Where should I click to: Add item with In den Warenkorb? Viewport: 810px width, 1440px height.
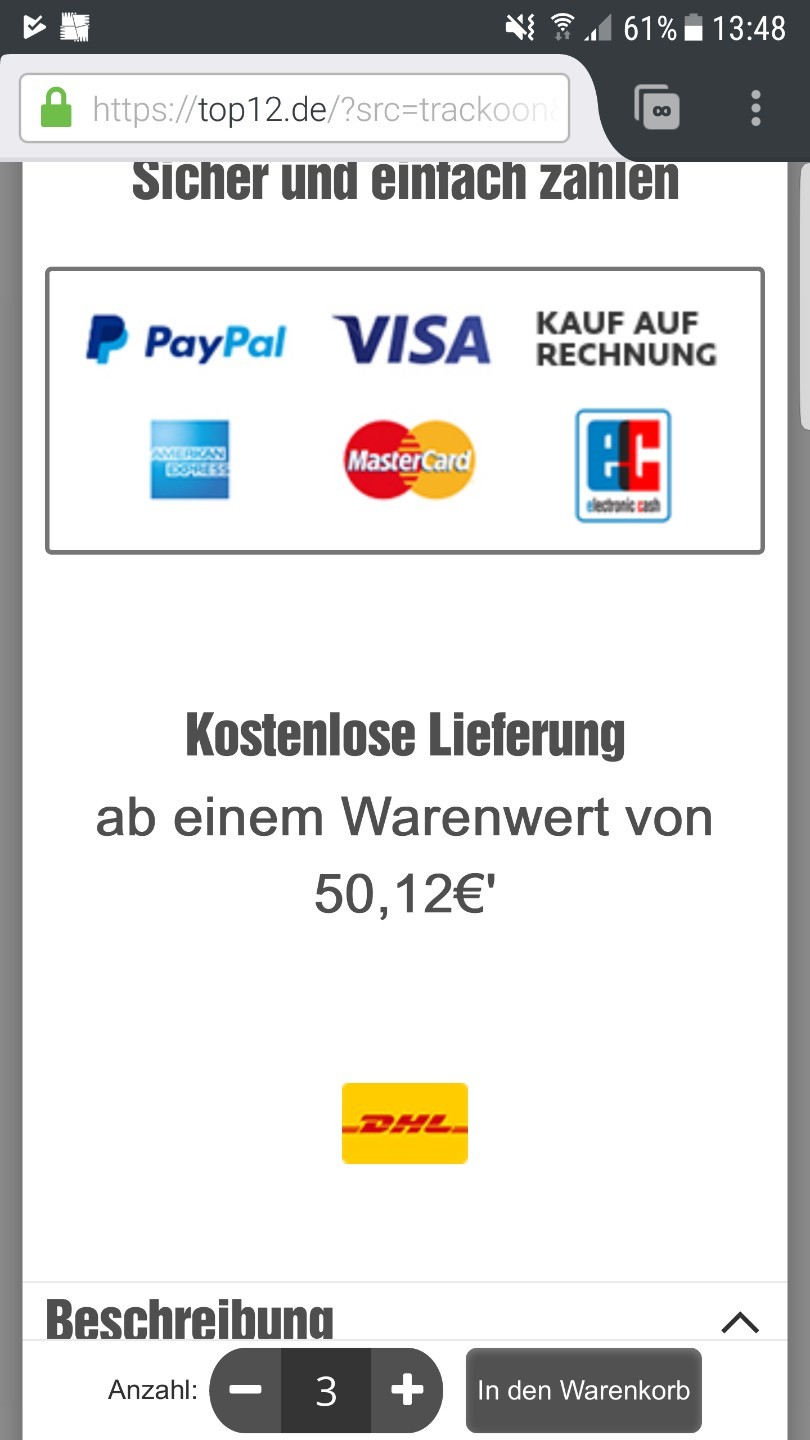(584, 1390)
